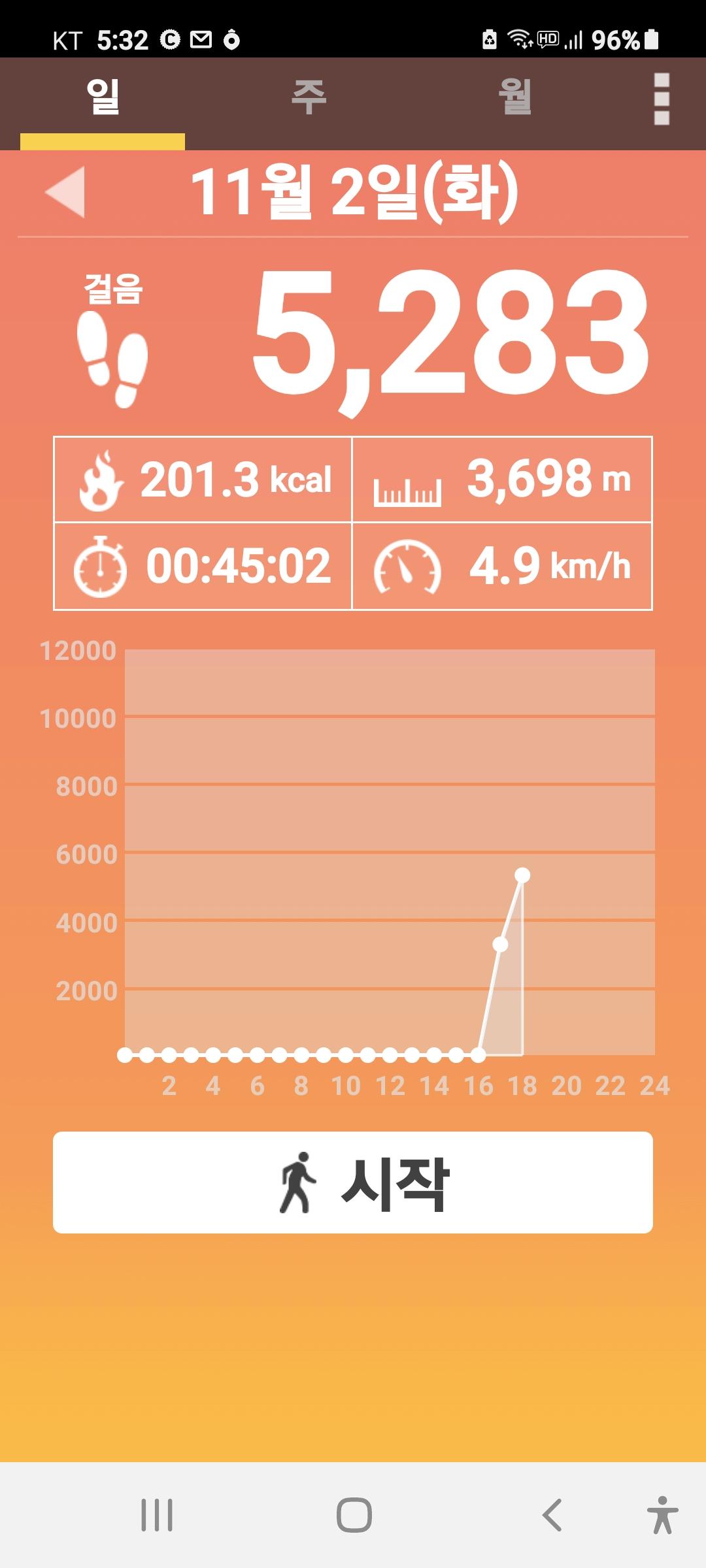The height and width of the screenshot is (1568, 706).
Task: Go to the previous day arrow
Action: [65, 191]
